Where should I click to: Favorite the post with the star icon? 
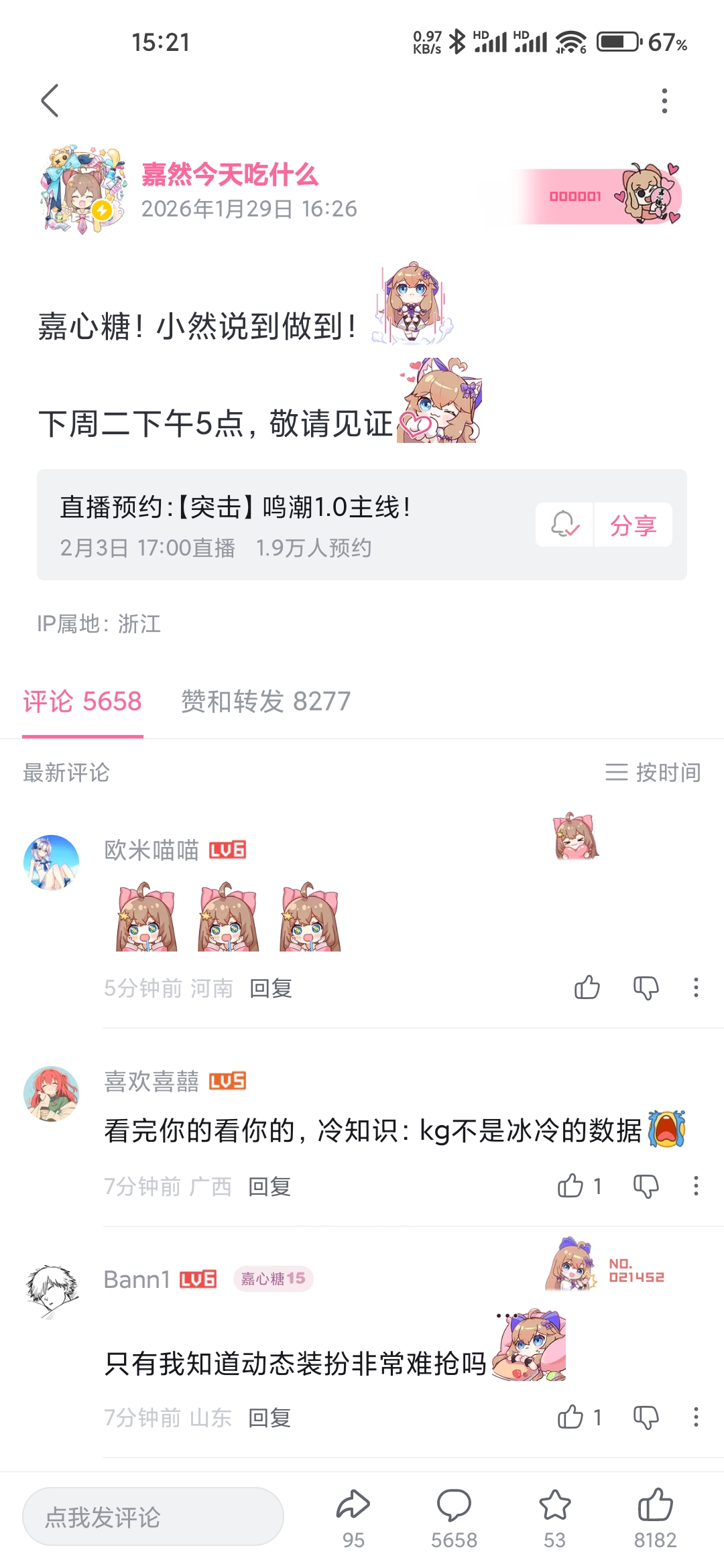(x=554, y=1518)
